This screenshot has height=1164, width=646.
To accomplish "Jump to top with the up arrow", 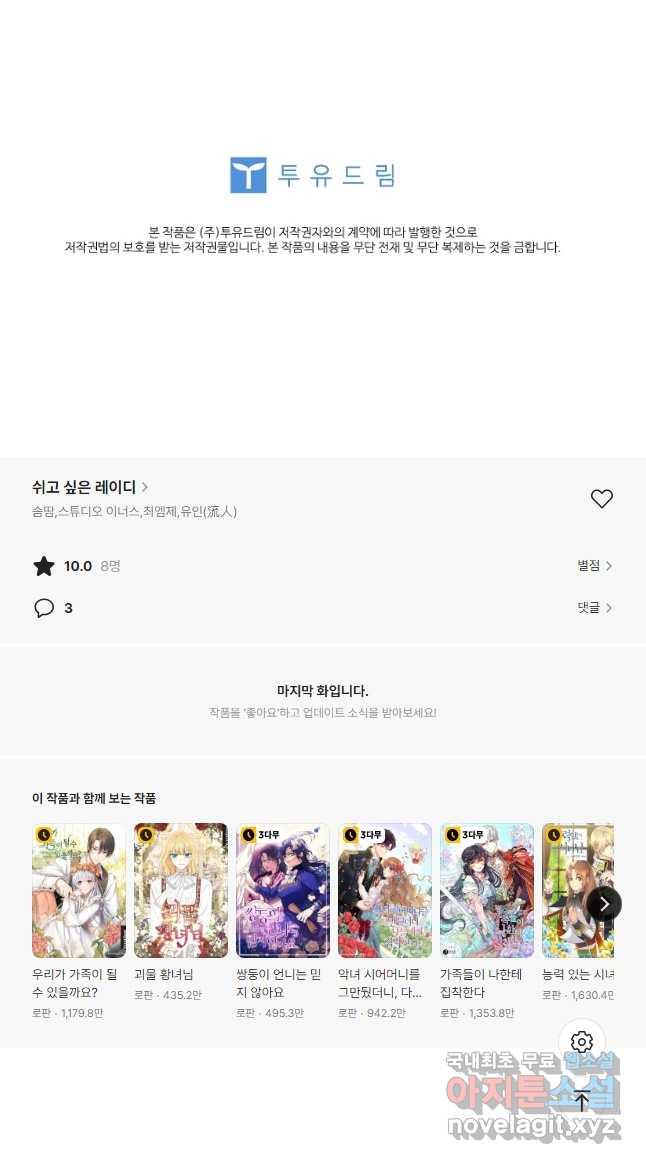I will point(582,1100).
